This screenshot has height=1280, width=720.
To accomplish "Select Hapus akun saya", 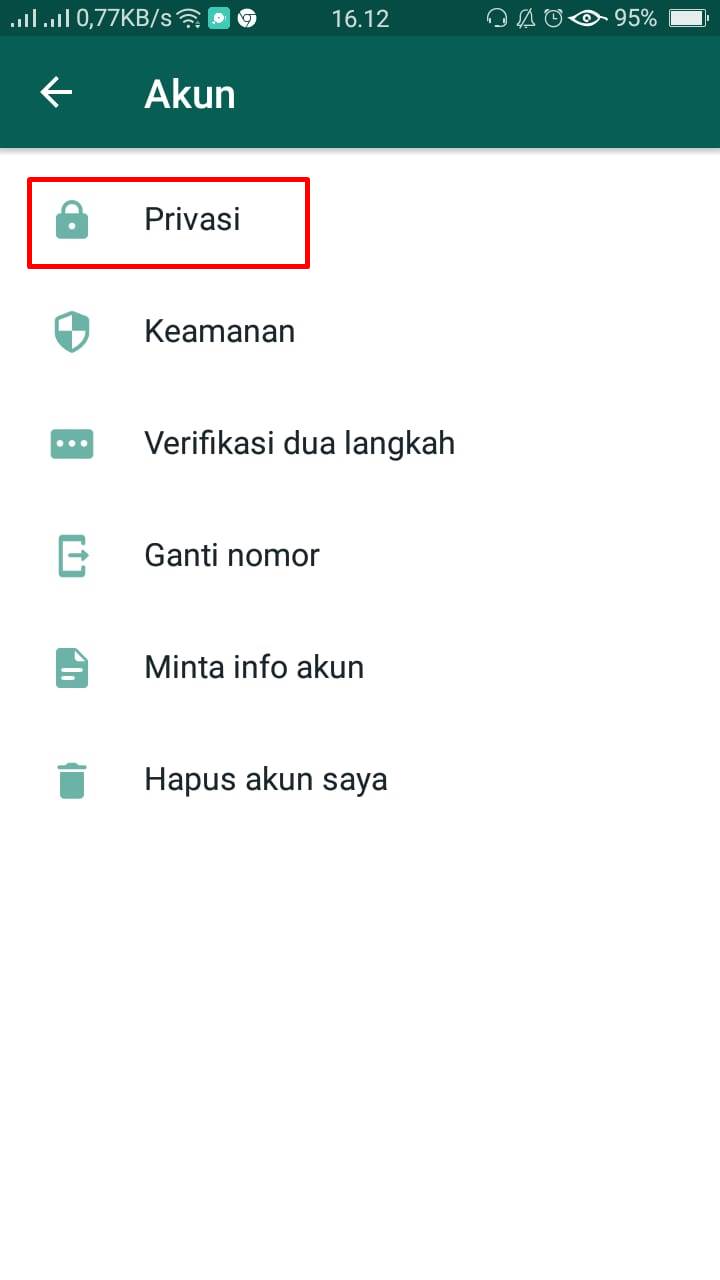I will tap(266, 779).
